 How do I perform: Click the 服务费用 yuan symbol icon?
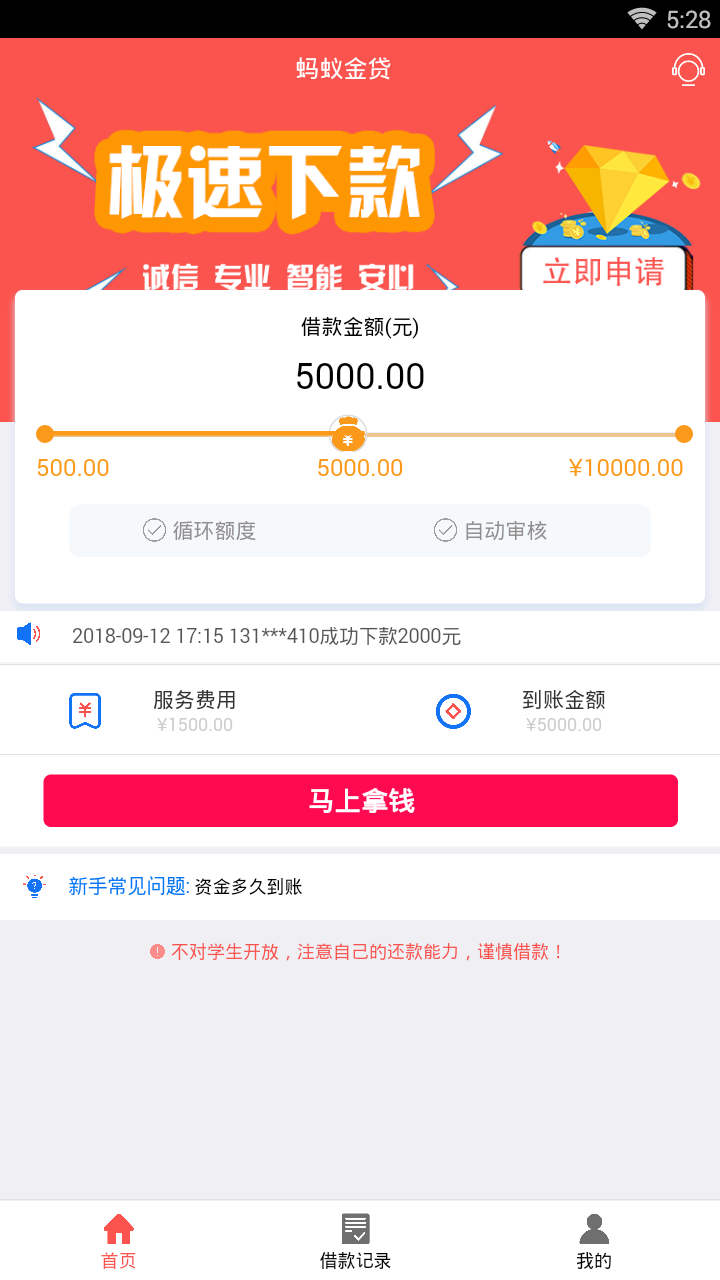tap(84, 710)
